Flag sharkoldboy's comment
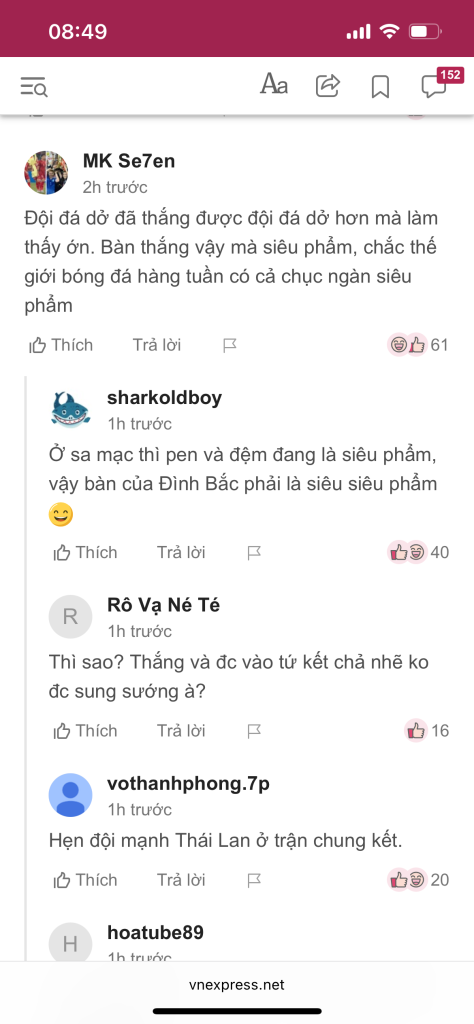474x1024 pixels. click(x=254, y=553)
